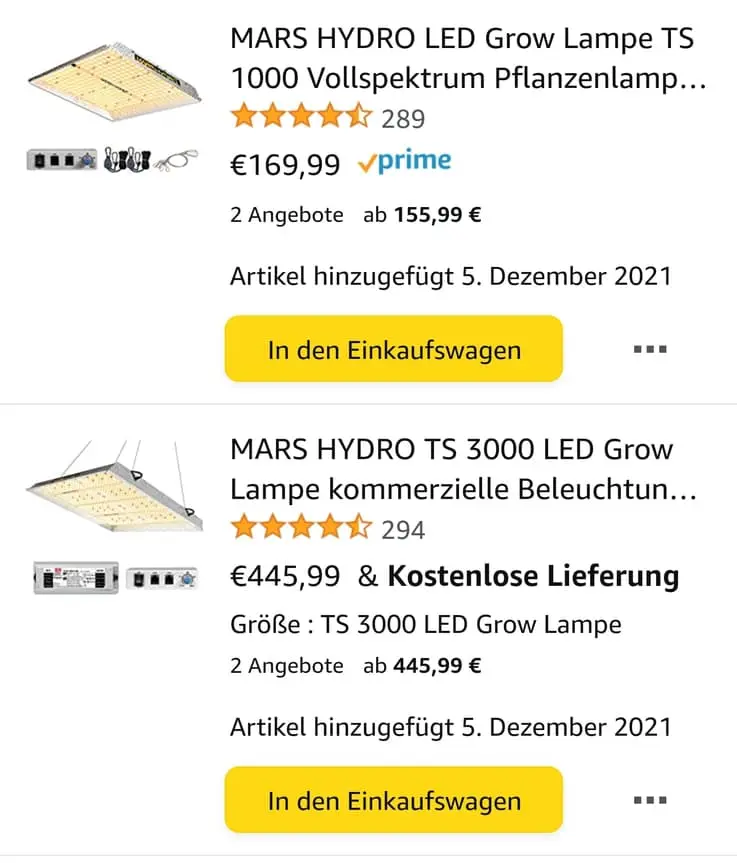737x863 pixels.
Task: View the 2 offers from 445,99 €
Action: (355, 666)
